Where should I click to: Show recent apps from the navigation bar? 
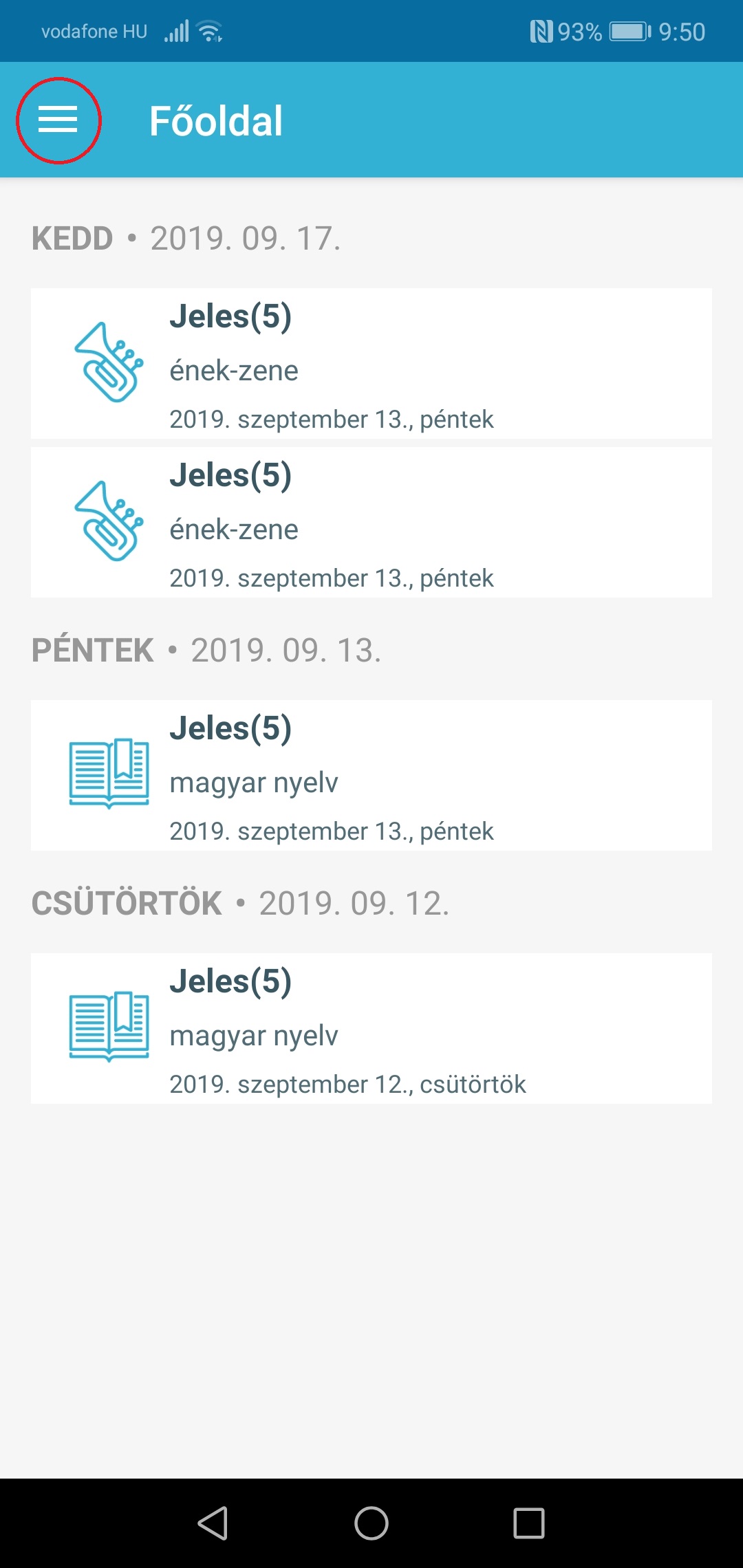click(528, 1523)
